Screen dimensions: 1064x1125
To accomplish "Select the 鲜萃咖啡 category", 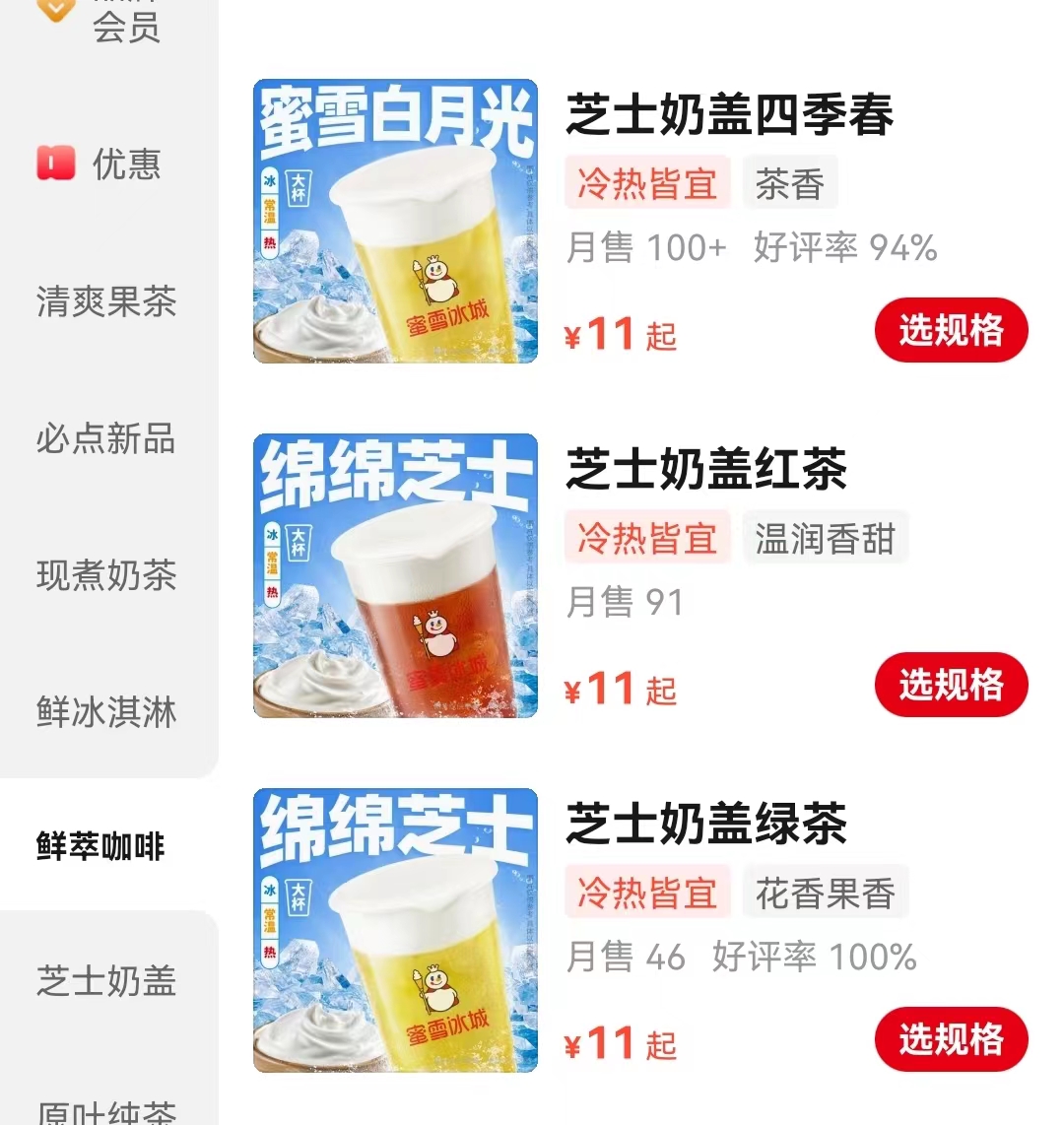I will pos(101,846).
